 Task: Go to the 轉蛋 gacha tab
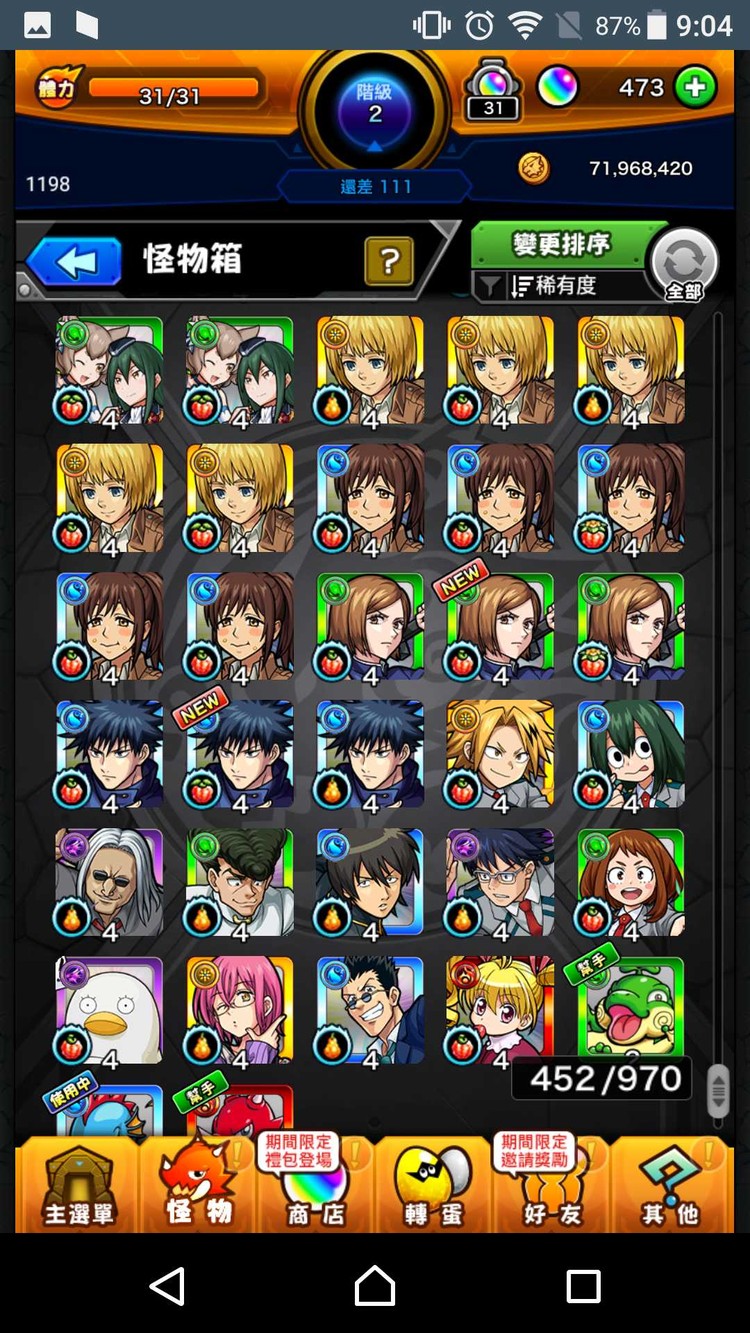pos(432,1185)
